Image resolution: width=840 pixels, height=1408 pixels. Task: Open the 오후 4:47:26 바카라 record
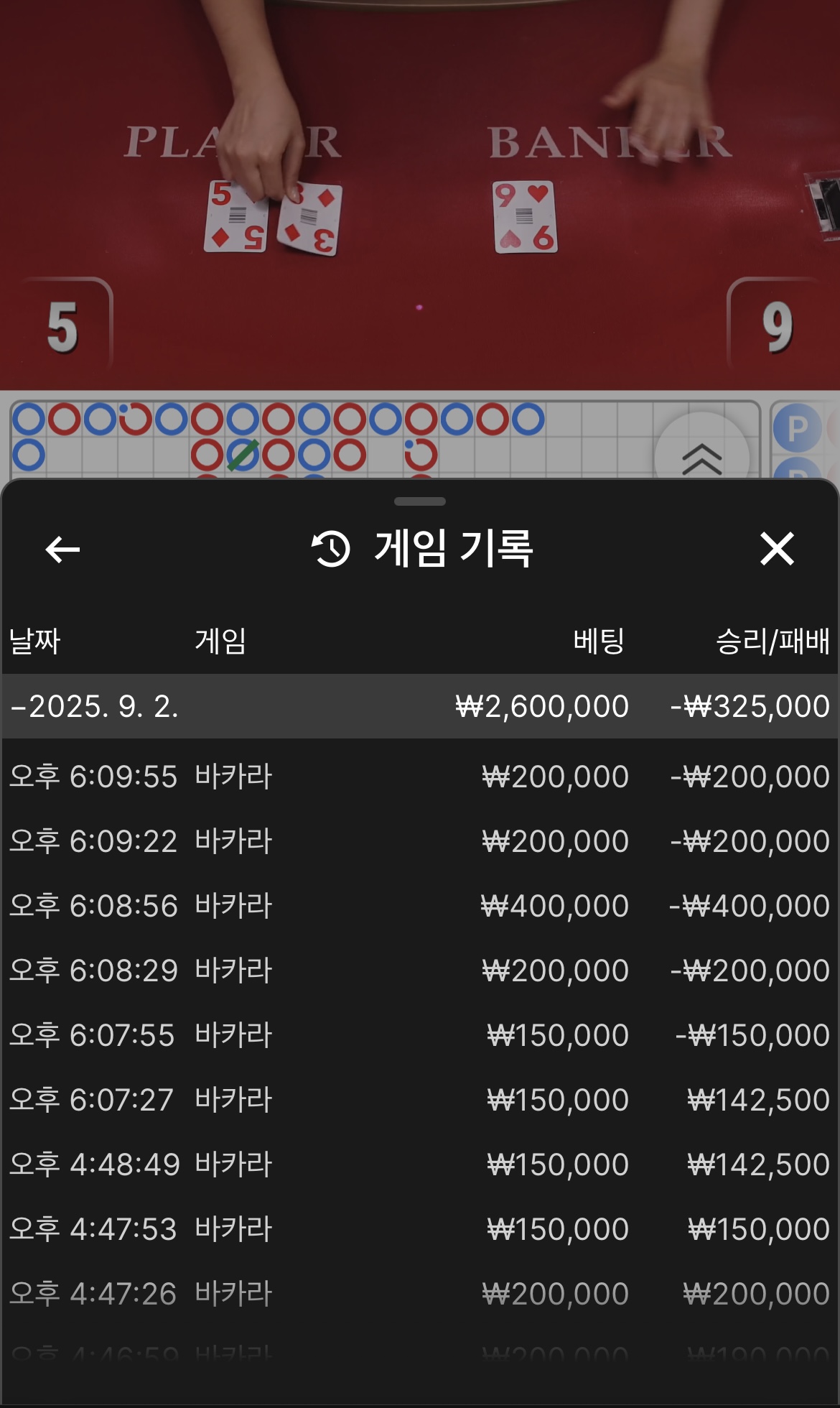[420, 1294]
